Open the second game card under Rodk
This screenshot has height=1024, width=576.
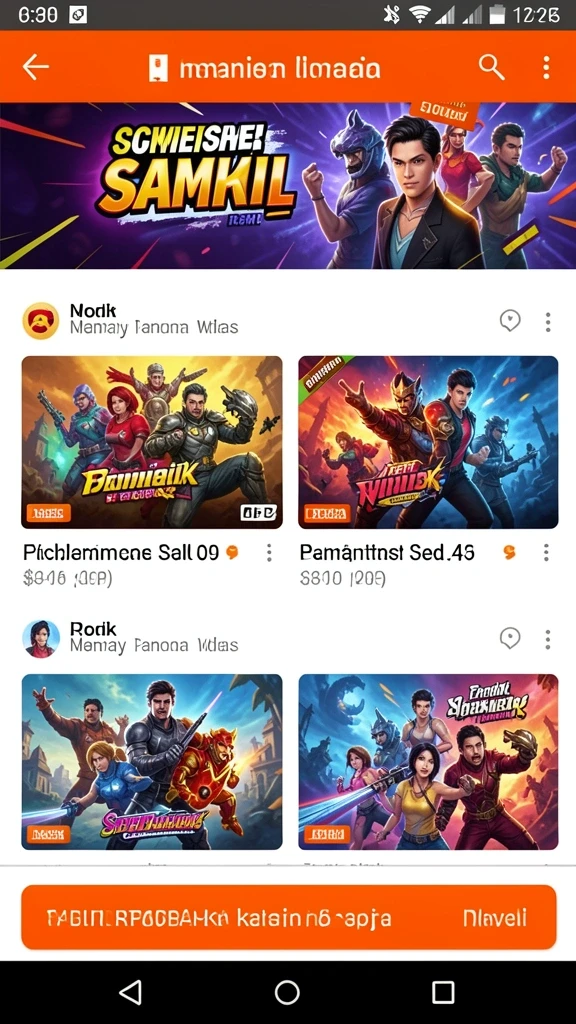point(428,761)
